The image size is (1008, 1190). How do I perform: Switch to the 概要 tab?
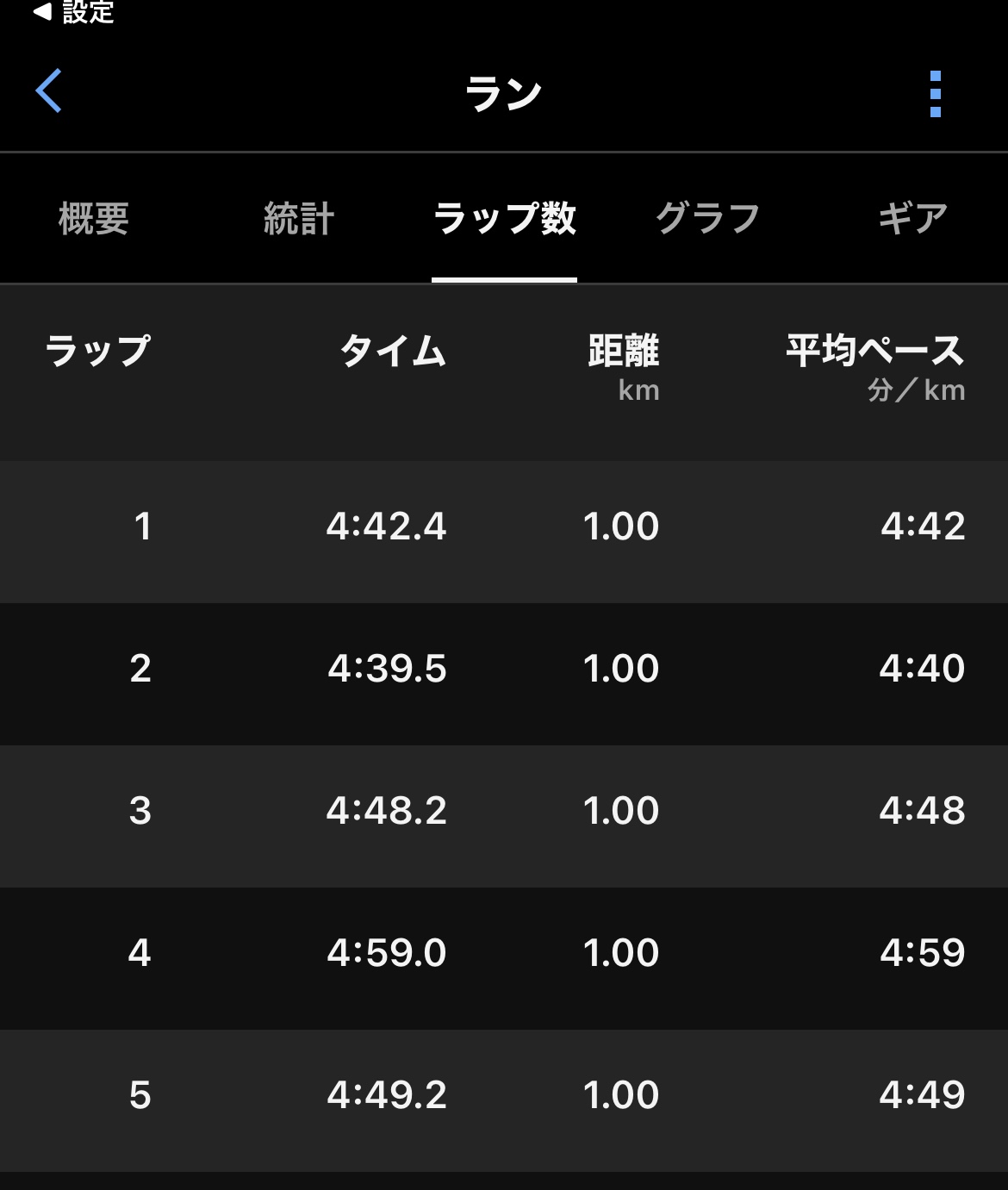(94, 219)
